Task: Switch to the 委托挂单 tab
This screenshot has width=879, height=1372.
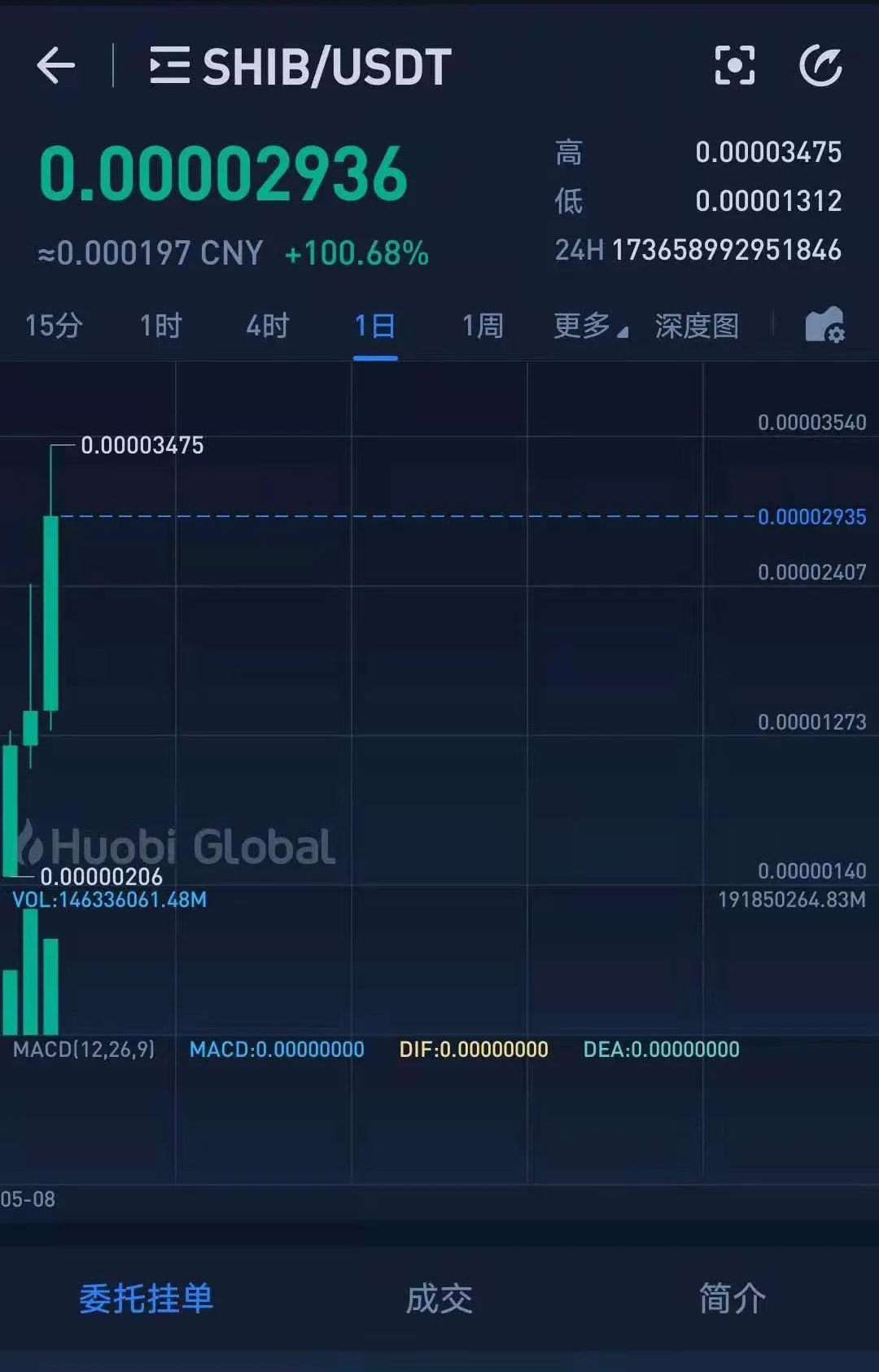Action: tap(146, 1298)
